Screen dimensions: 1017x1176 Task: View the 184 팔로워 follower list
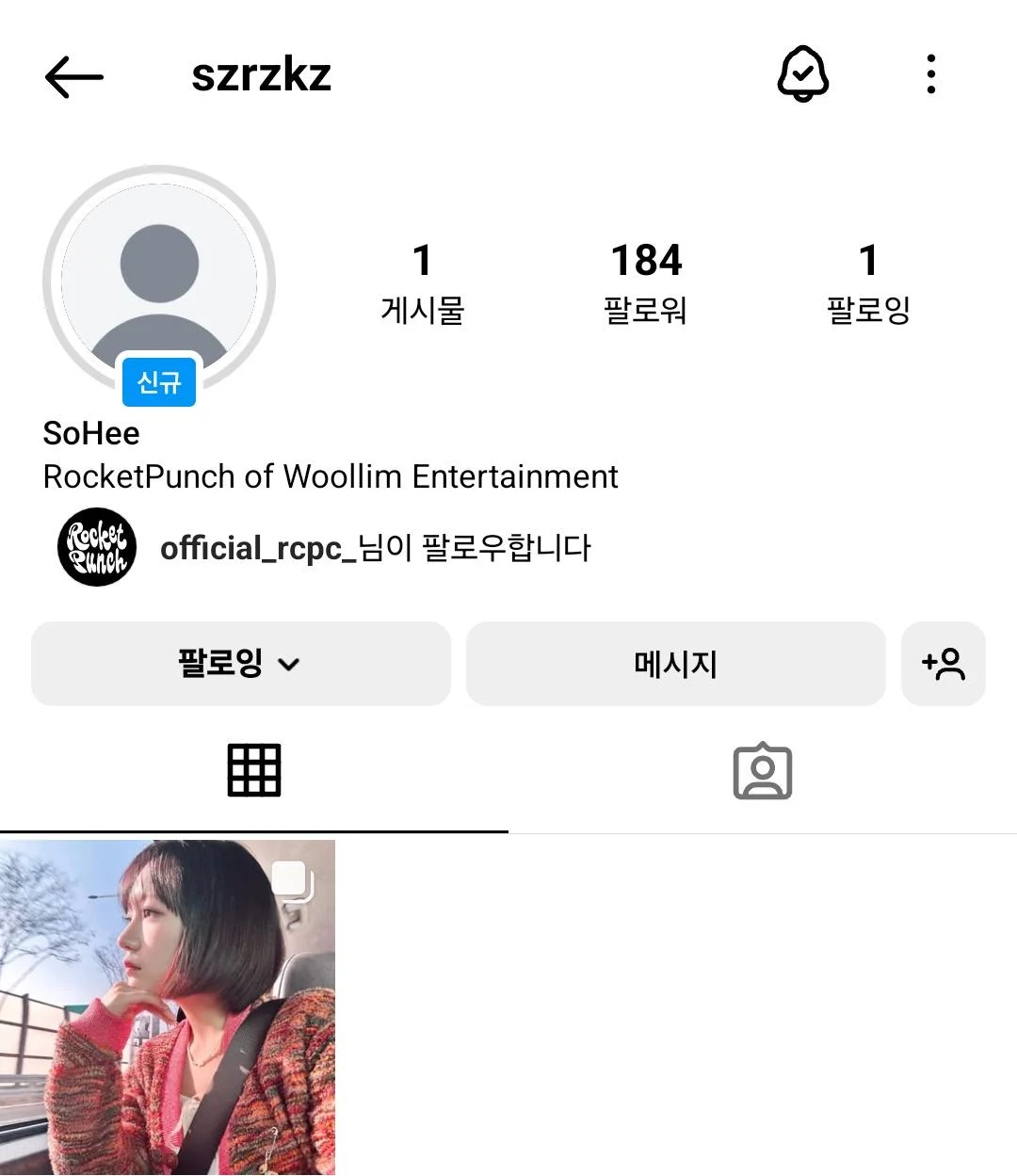(x=646, y=280)
